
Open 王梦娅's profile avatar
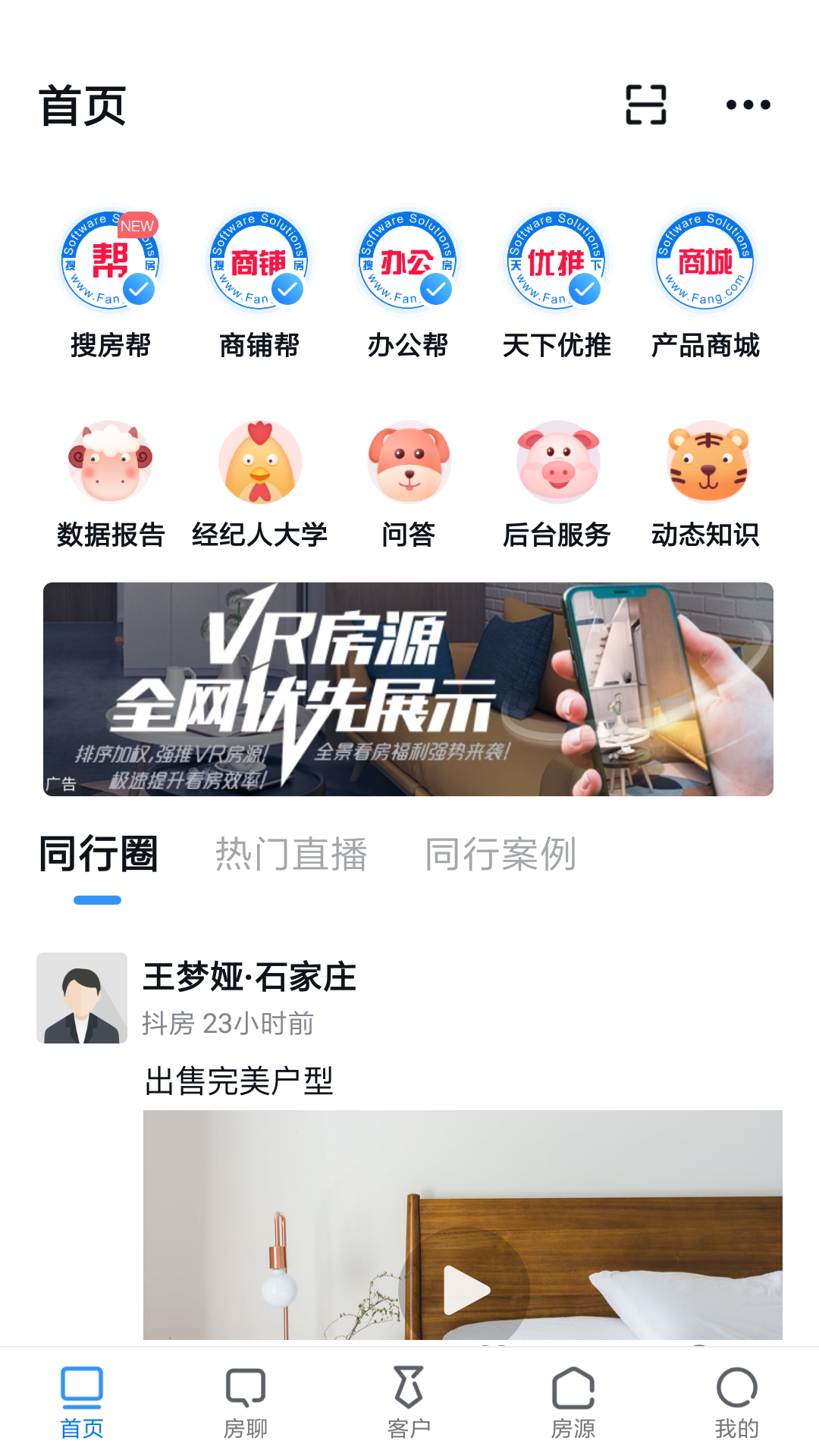82,998
